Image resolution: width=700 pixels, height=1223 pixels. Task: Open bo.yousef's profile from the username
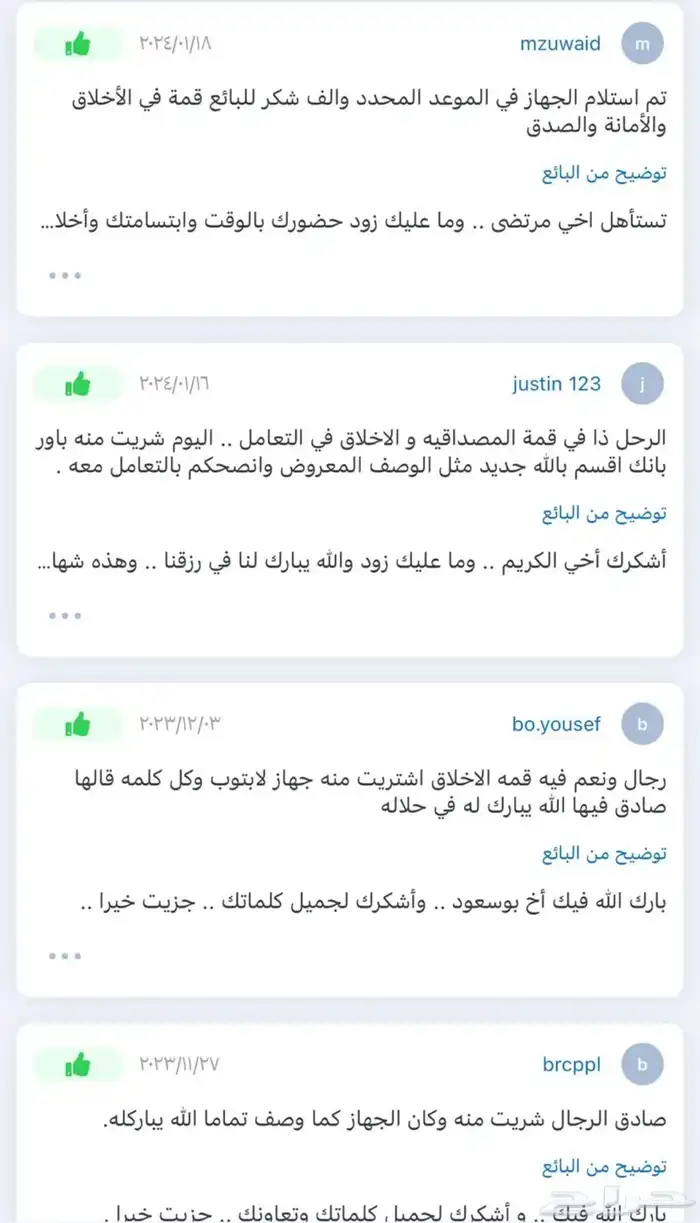[557, 724]
